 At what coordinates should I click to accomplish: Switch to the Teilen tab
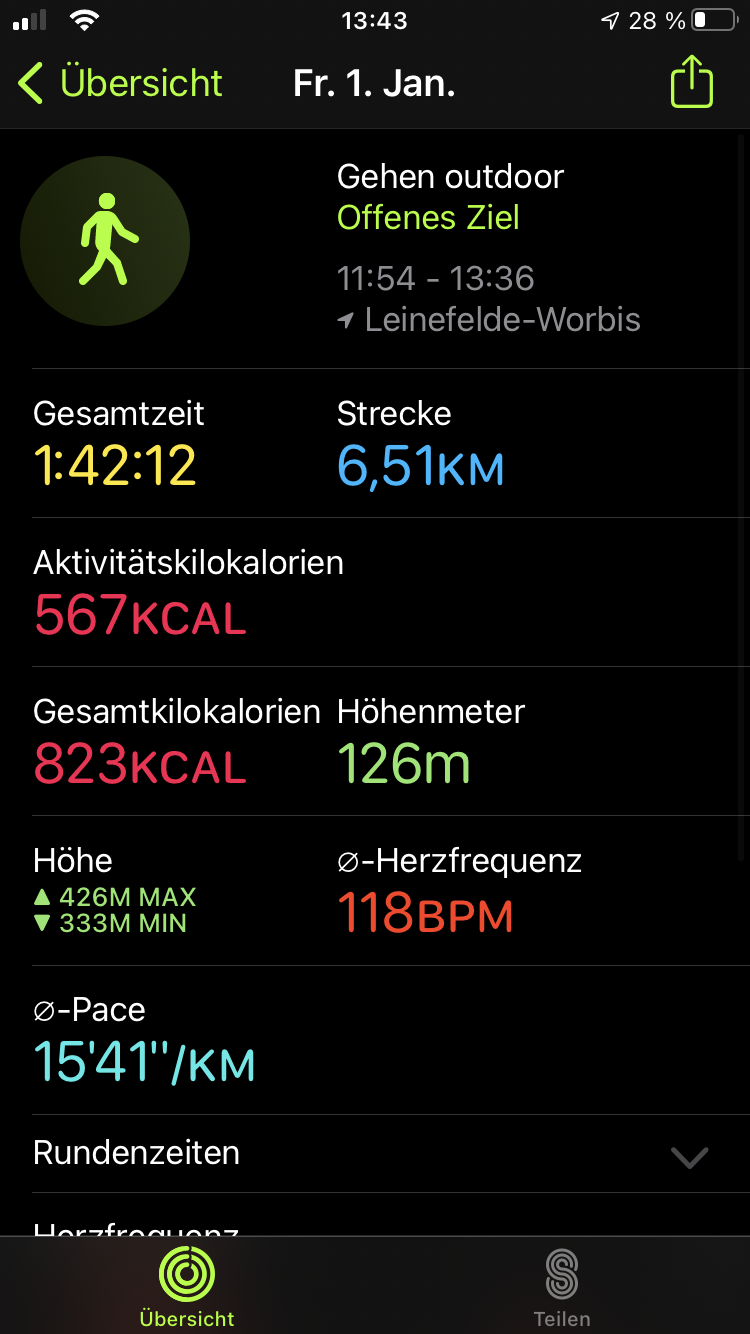tap(562, 1286)
